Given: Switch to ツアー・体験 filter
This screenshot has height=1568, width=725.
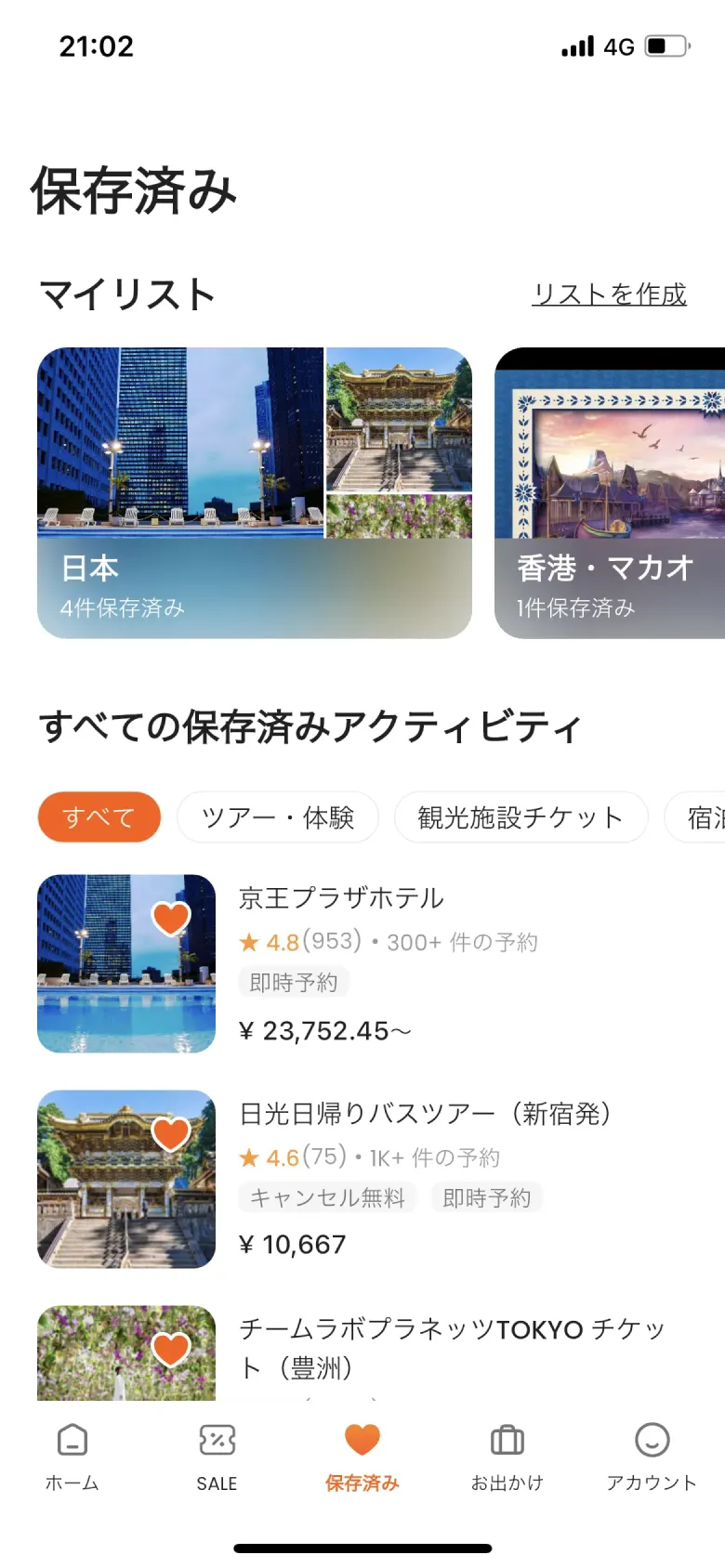Looking at the screenshot, I should tap(277, 817).
